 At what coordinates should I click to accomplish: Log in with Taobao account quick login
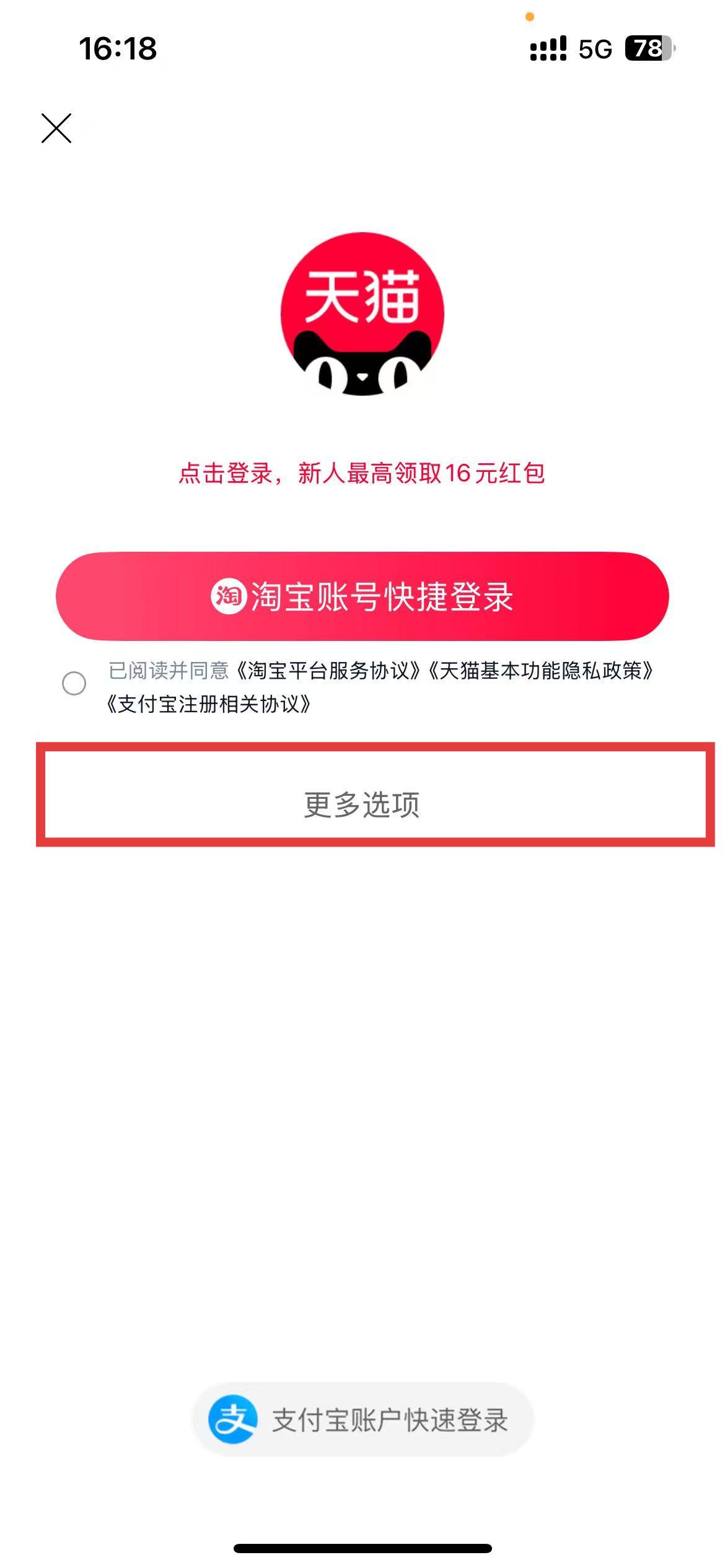[362, 596]
